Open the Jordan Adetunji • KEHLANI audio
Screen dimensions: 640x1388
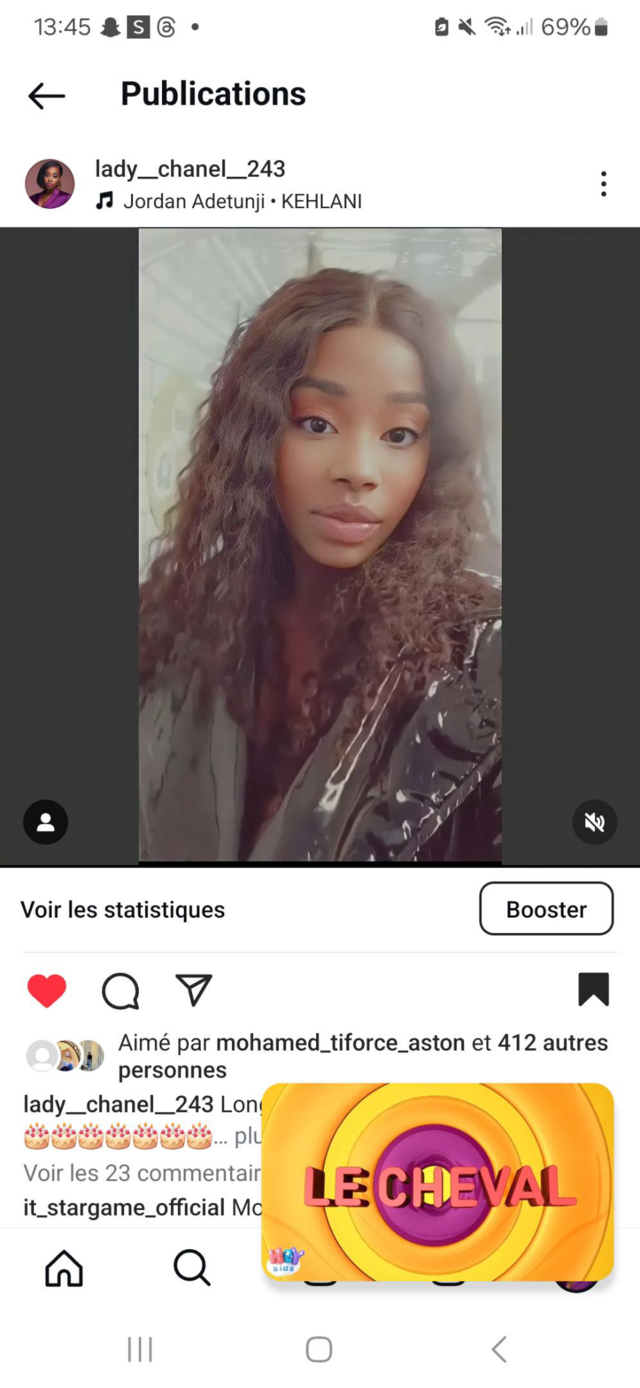241,201
